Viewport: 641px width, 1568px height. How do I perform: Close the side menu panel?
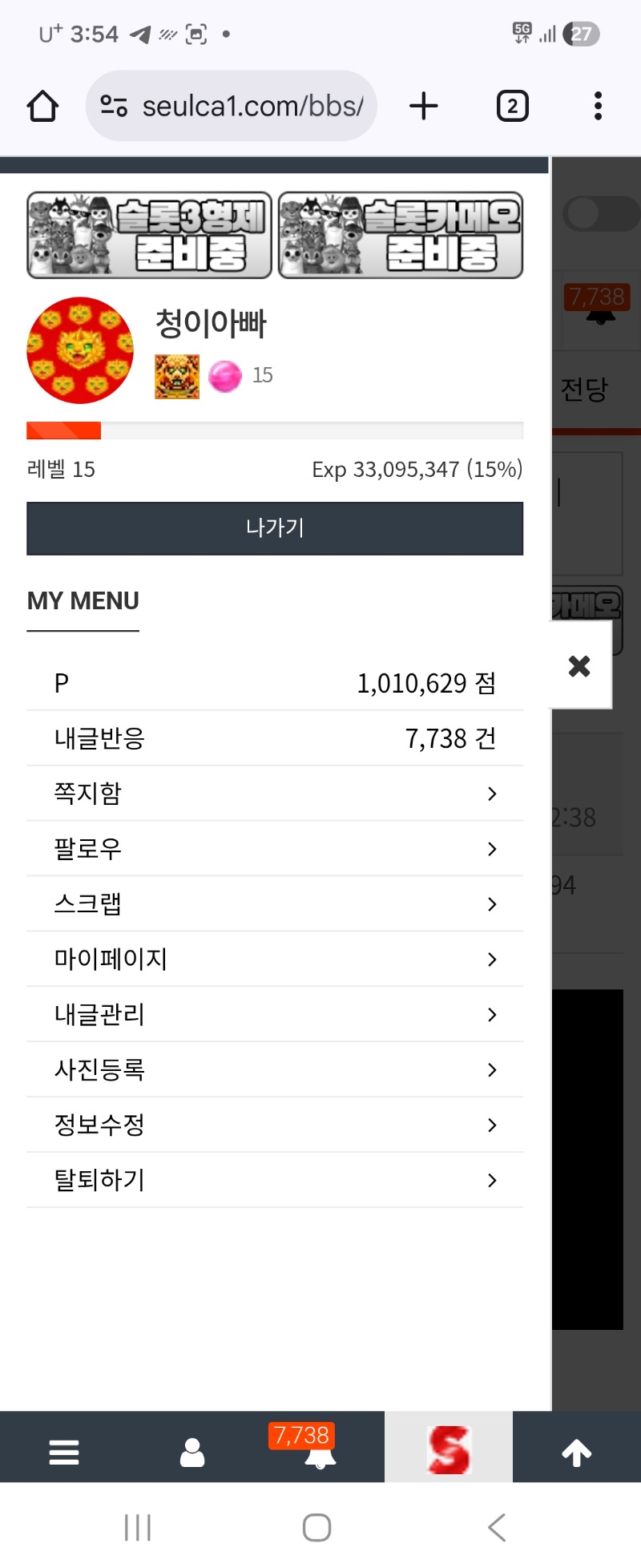[579, 666]
